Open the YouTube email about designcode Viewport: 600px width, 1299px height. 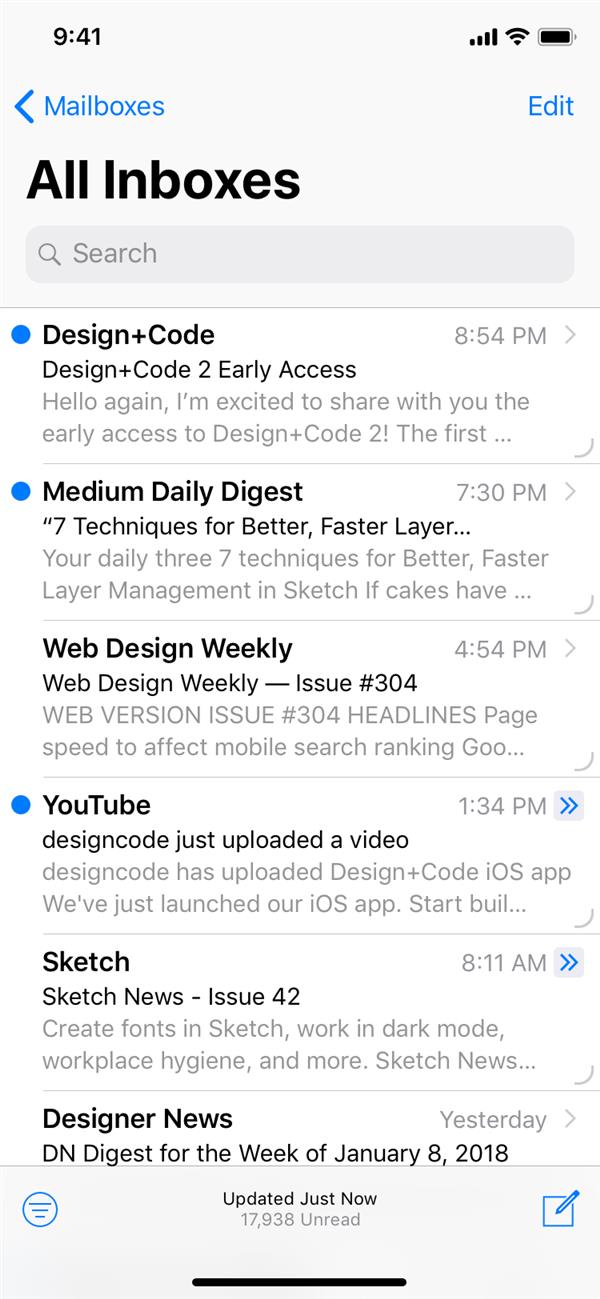pos(290,856)
